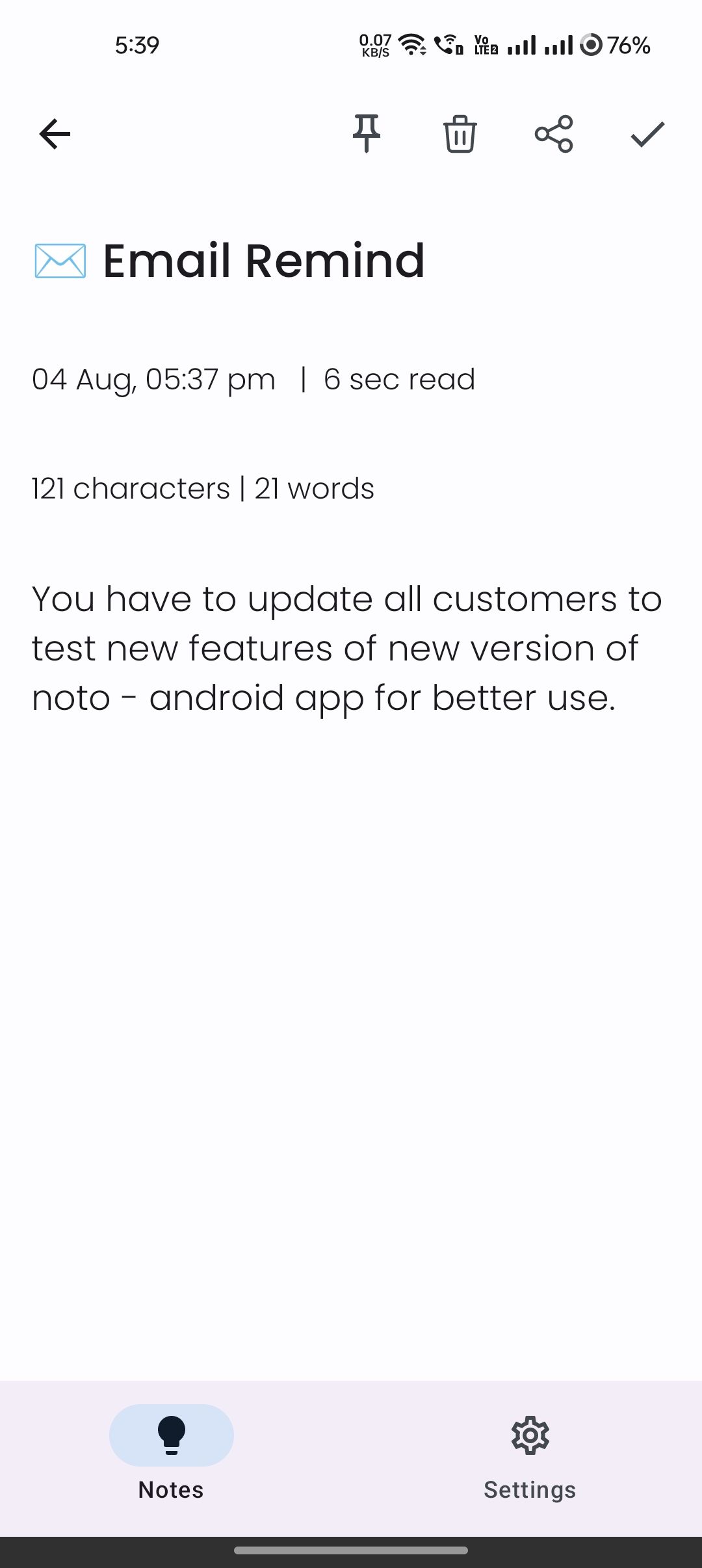Share this note
The height and width of the screenshot is (1568, 702).
click(554, 134)
